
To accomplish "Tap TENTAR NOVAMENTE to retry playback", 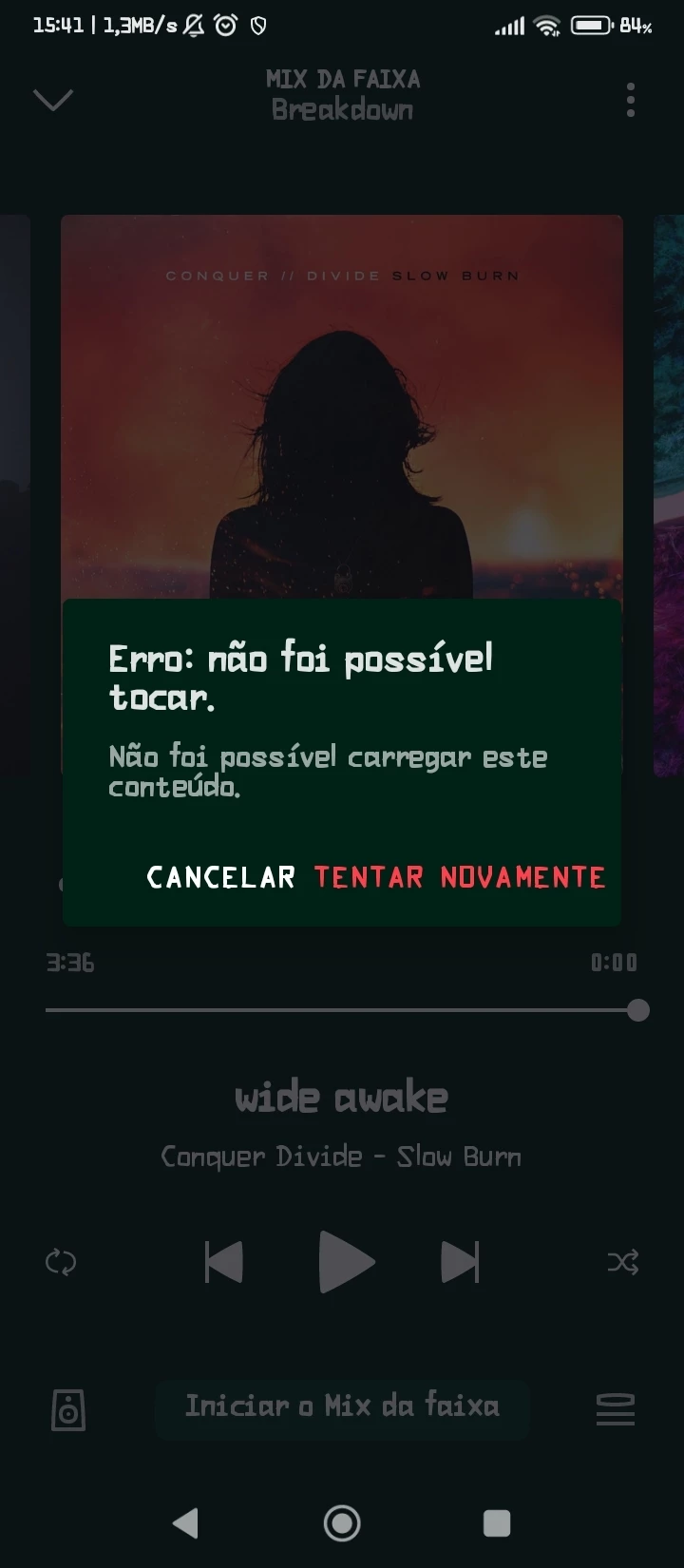I will point(460,877).
